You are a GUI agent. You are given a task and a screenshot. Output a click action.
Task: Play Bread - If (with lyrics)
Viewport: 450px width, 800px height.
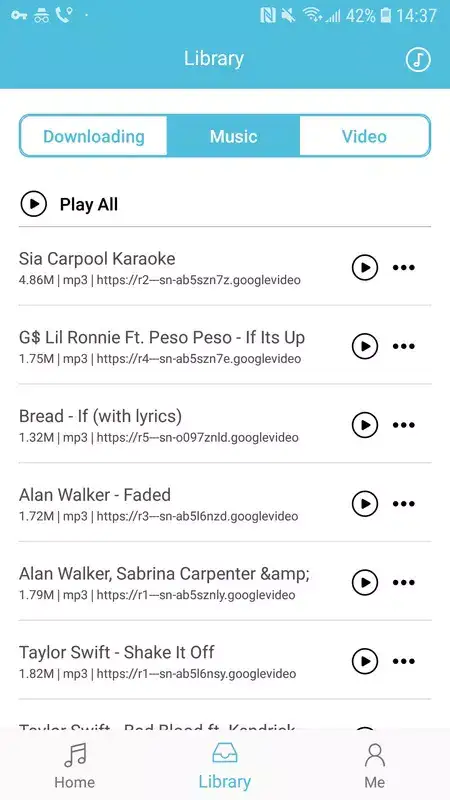pos(365,425)
